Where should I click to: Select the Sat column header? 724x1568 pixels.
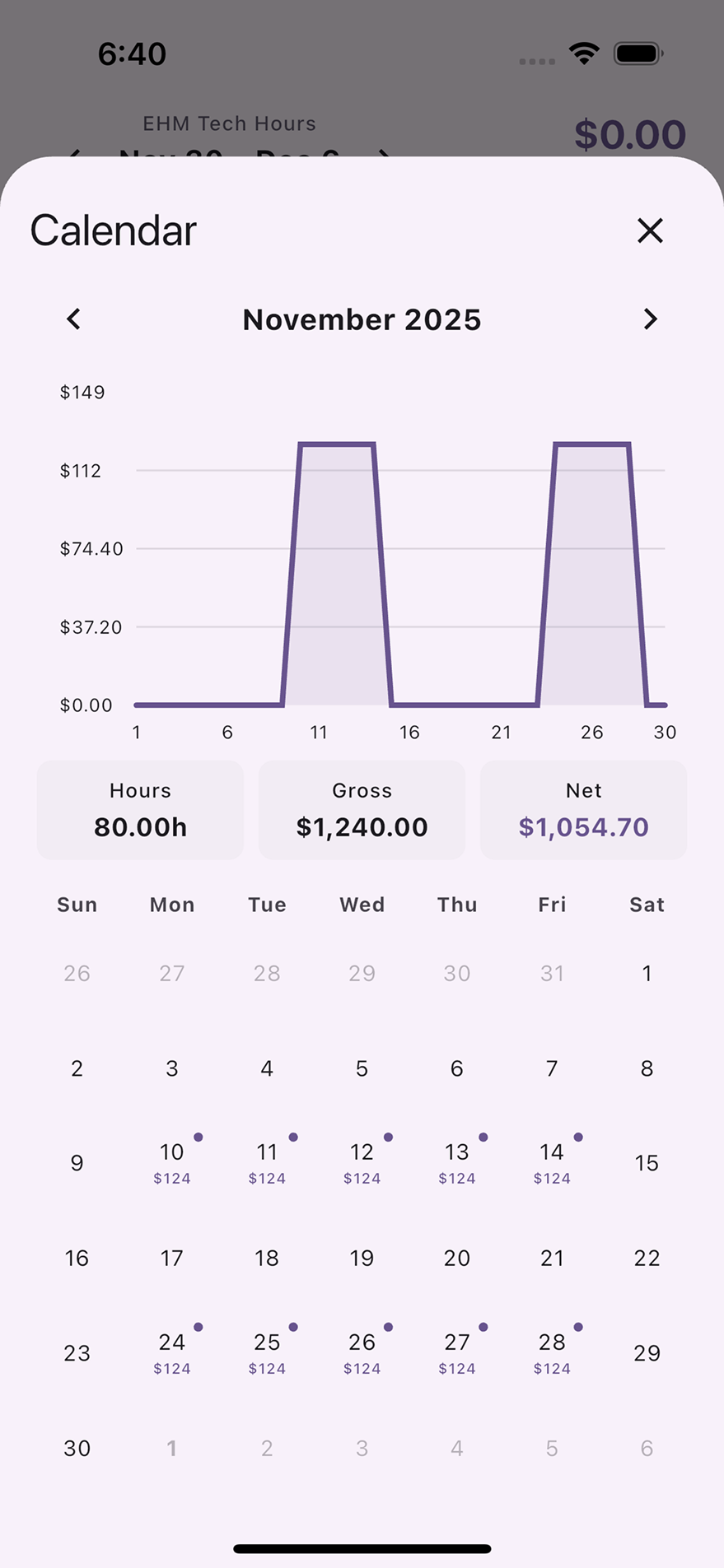click(647, 905)
